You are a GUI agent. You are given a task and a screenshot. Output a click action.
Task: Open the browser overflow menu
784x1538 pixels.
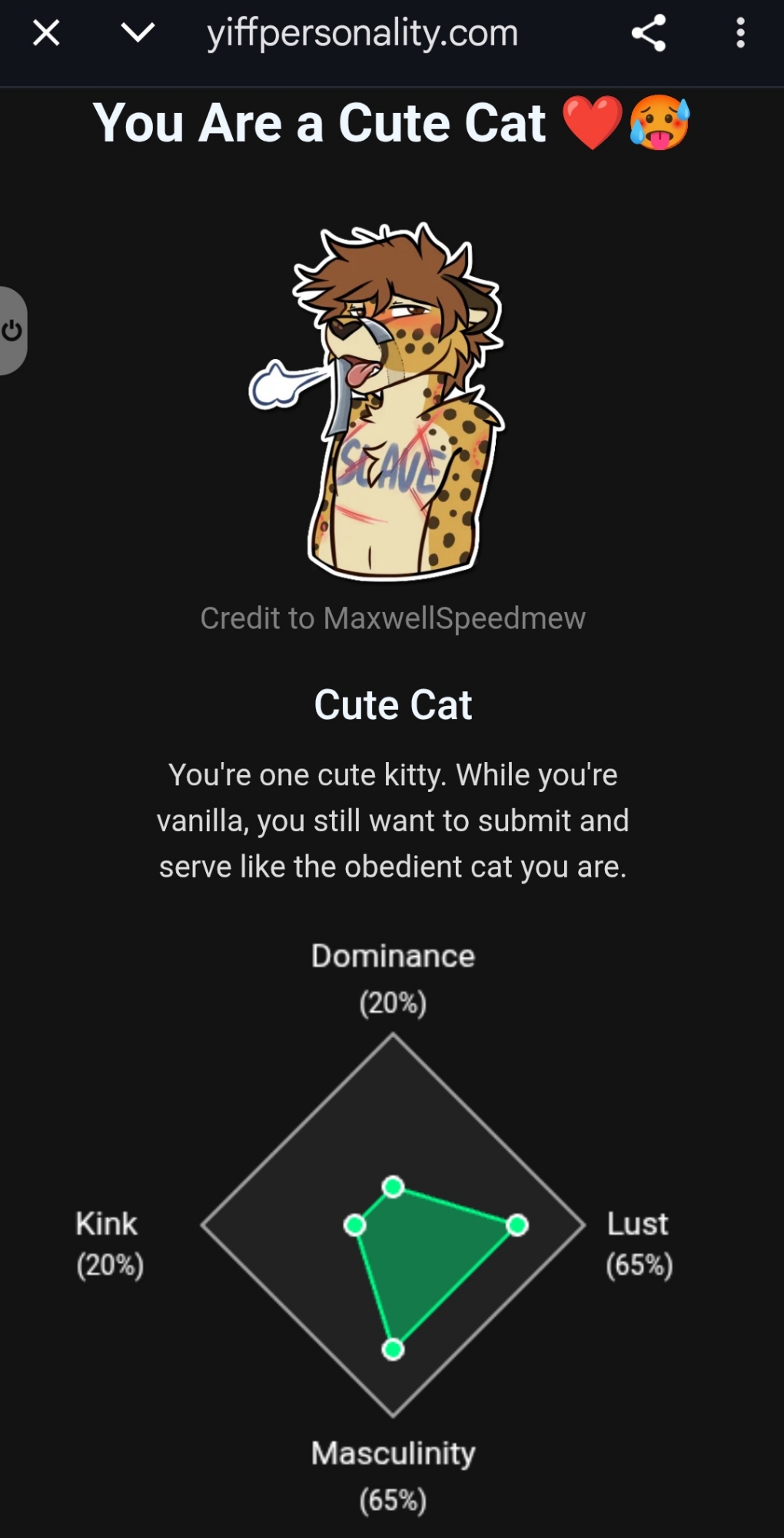point(740,33)
